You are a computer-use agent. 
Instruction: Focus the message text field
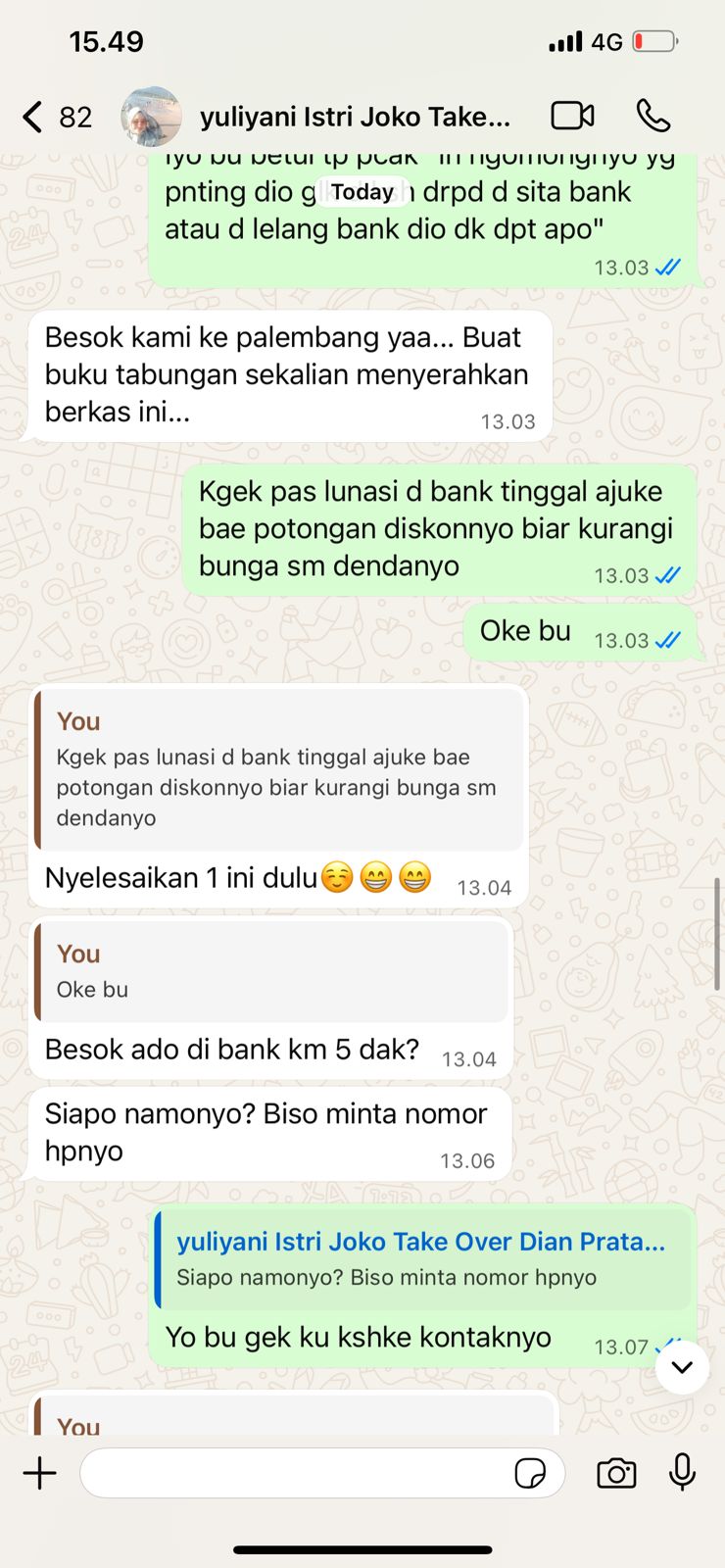[294, 1473]
